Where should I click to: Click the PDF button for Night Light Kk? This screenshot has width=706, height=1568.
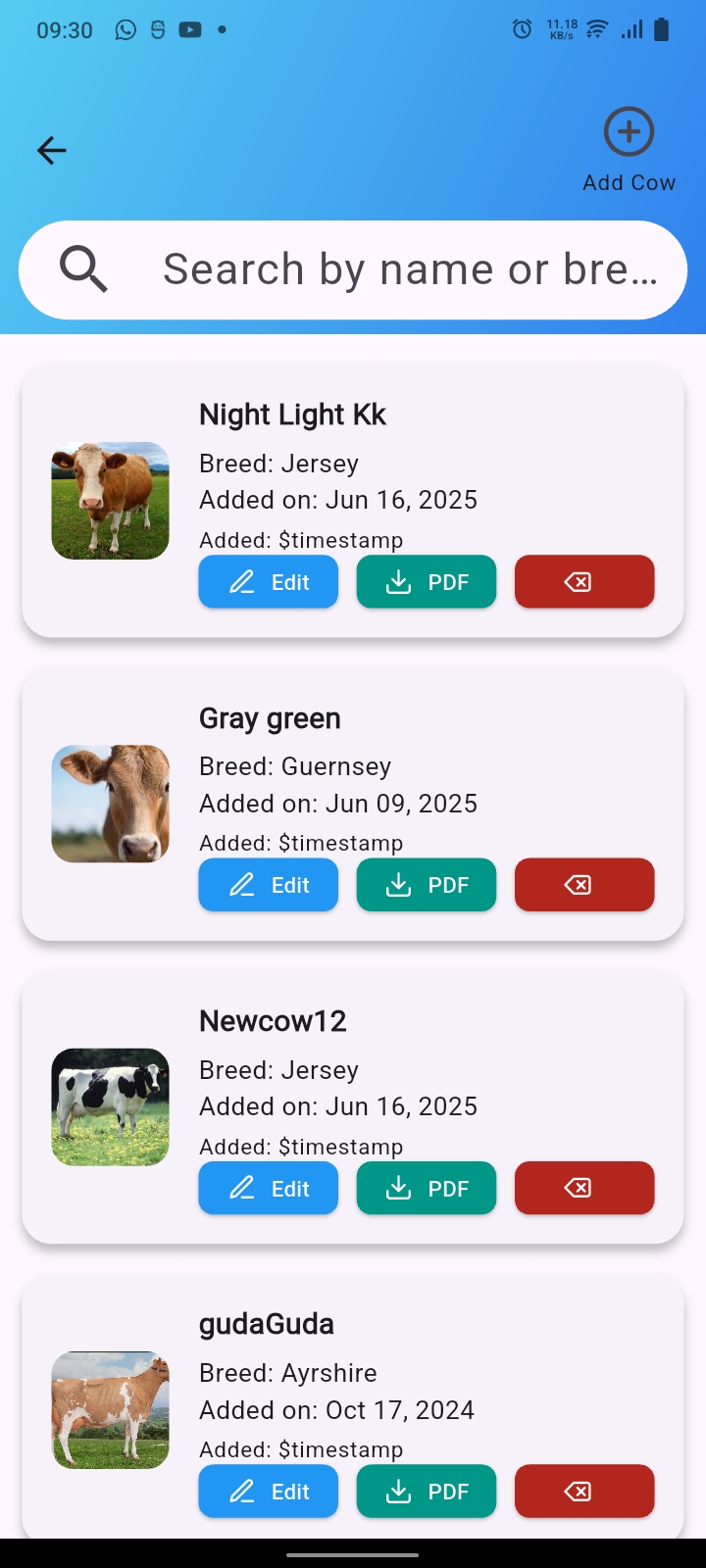click(x=426, y=581)
